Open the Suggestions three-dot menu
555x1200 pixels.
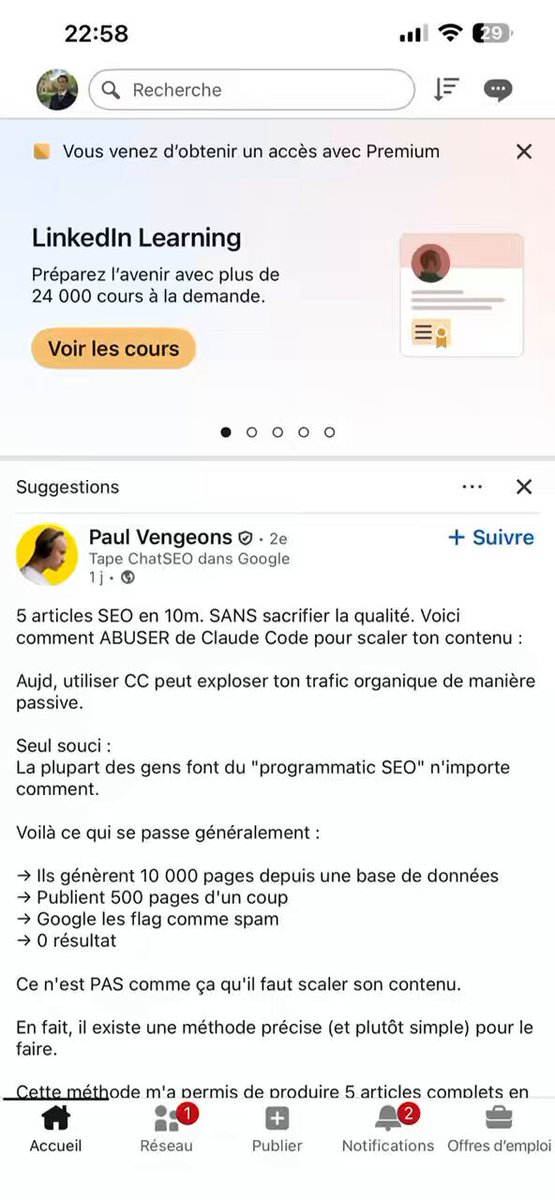click(x=473, y=487)
